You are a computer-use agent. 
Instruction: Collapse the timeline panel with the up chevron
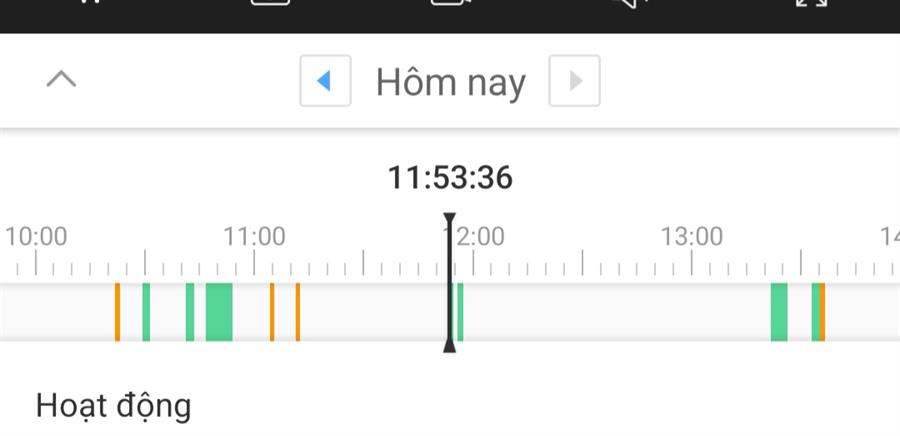[62, 80]
